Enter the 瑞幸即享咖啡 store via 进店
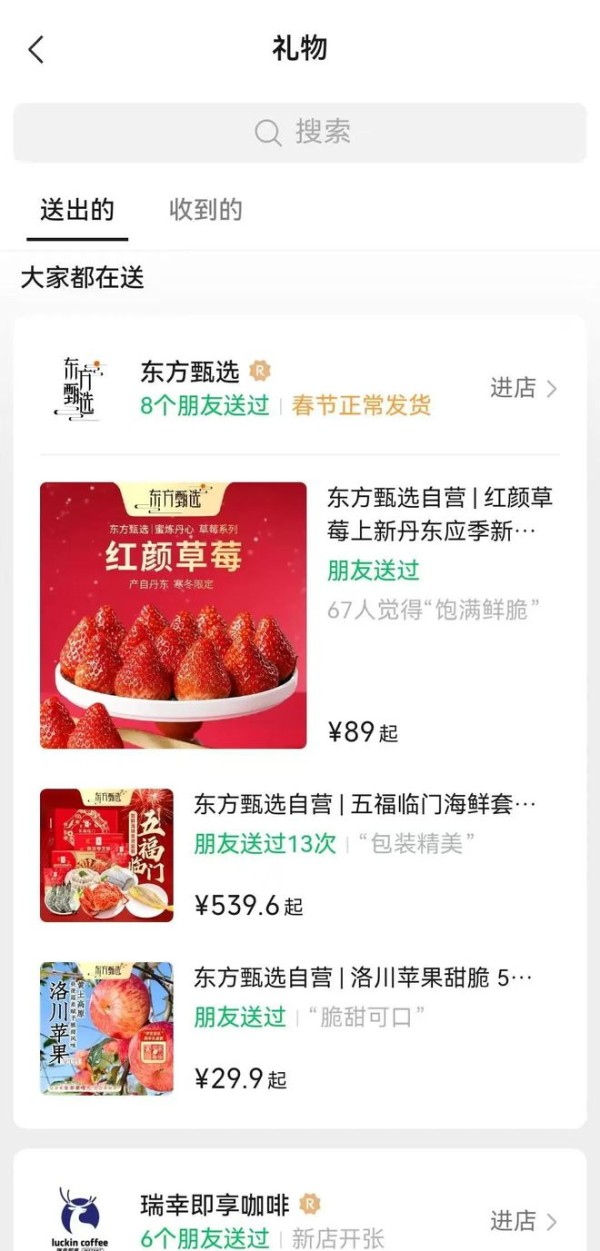Viewport: 600px width, 1251px height. coord(523,1221)
